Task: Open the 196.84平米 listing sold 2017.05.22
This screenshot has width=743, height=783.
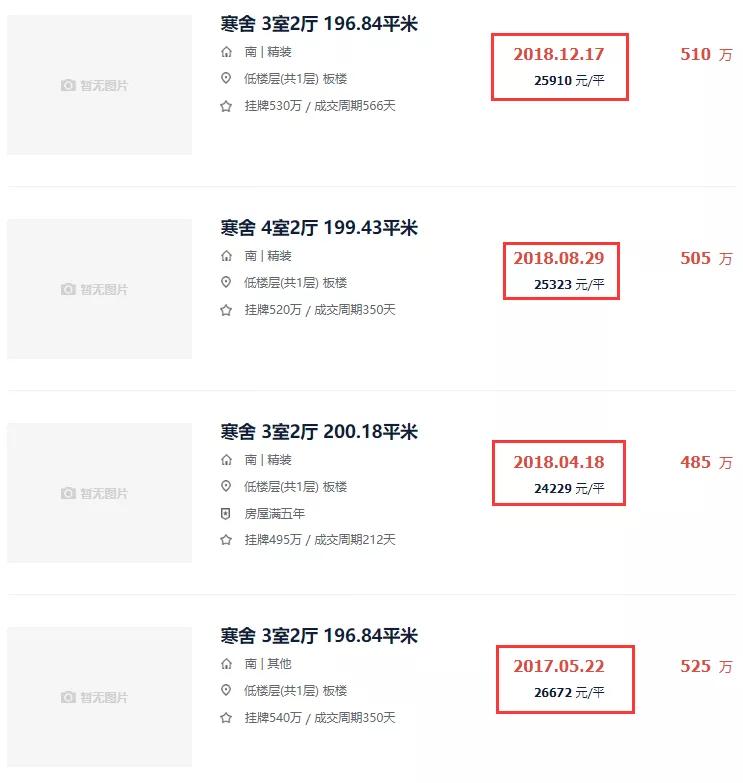Action: [x=319, y=636]
